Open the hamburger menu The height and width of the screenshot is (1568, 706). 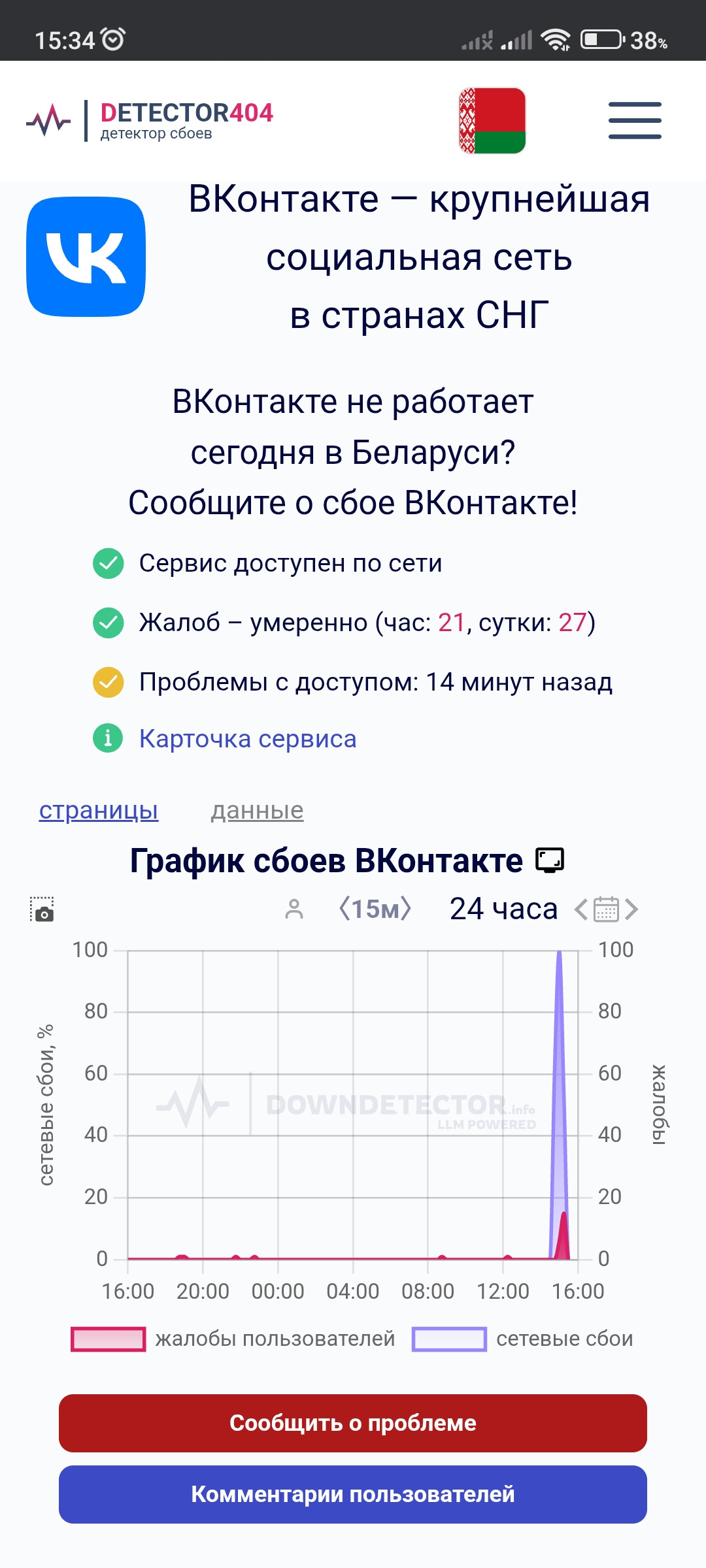pos(634,120)
